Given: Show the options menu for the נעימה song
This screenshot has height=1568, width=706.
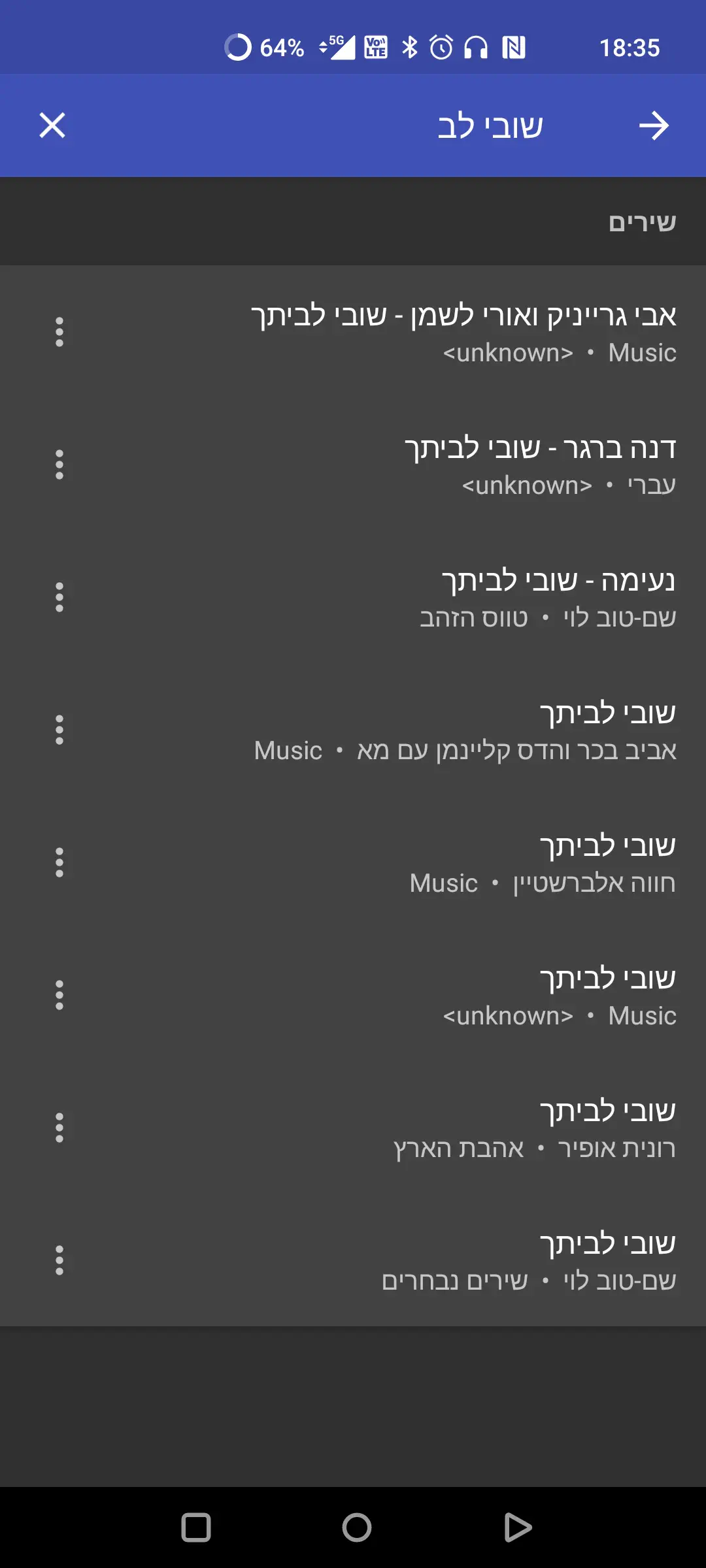Looking at the screenshot, I should (59, 598).
